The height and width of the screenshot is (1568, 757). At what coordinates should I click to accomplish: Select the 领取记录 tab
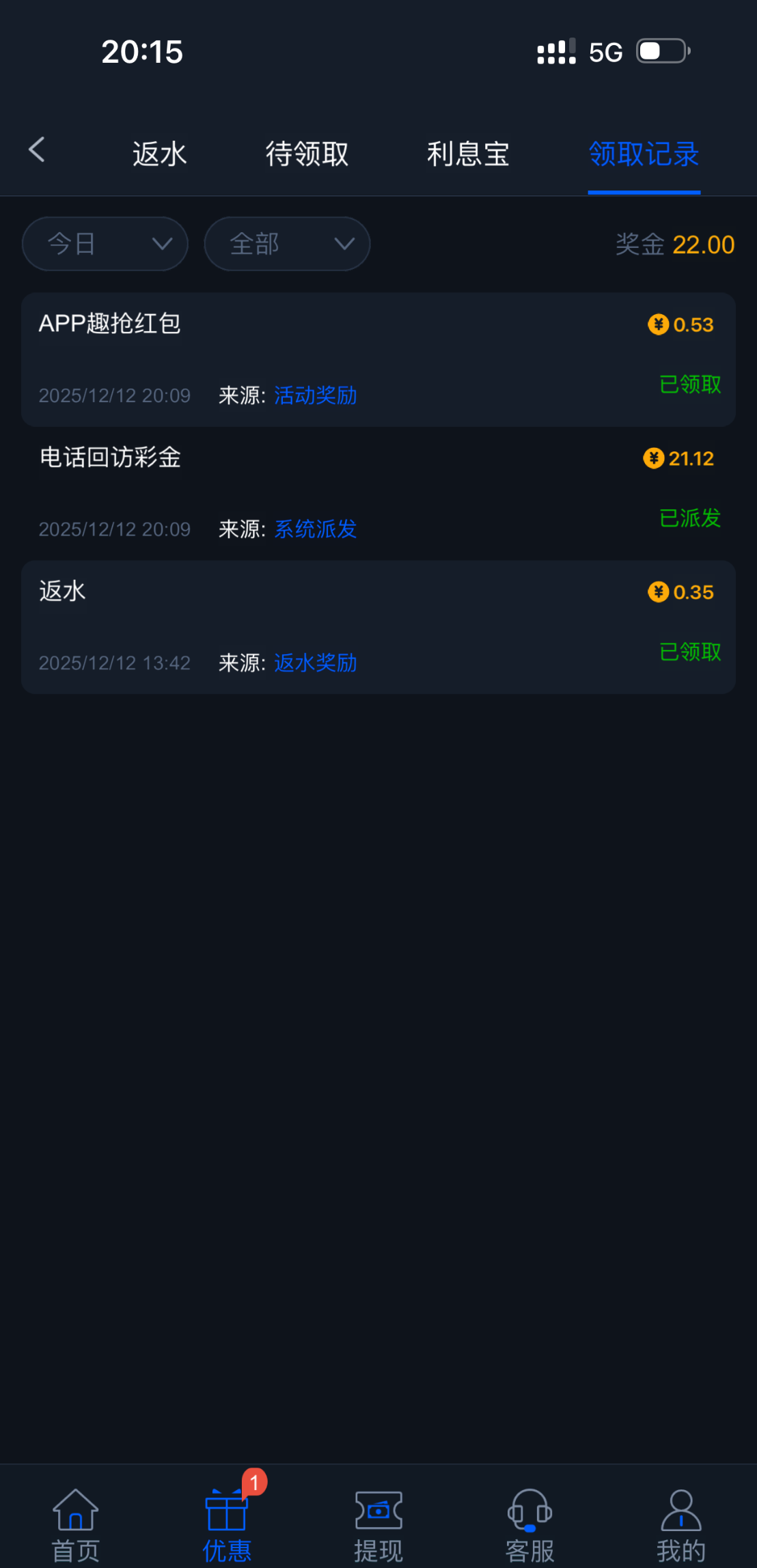644,154
